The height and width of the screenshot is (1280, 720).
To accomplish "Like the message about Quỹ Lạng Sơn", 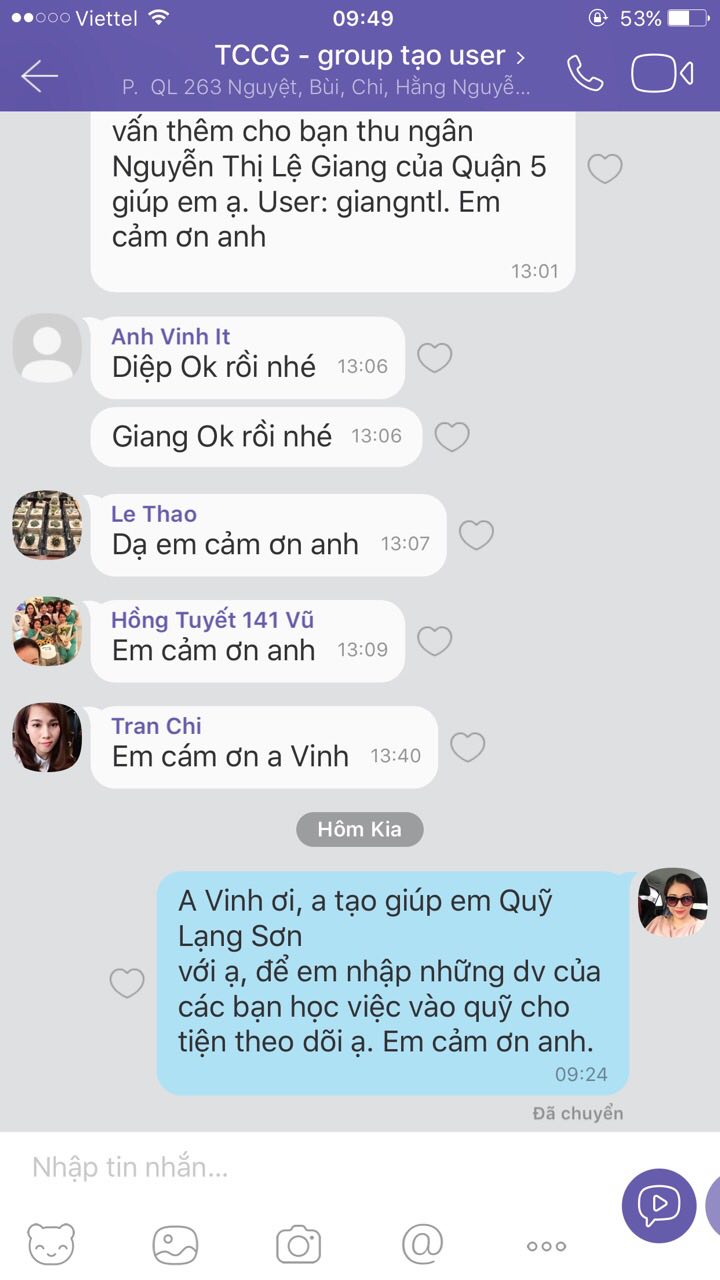I will click(x=127, y=983).
